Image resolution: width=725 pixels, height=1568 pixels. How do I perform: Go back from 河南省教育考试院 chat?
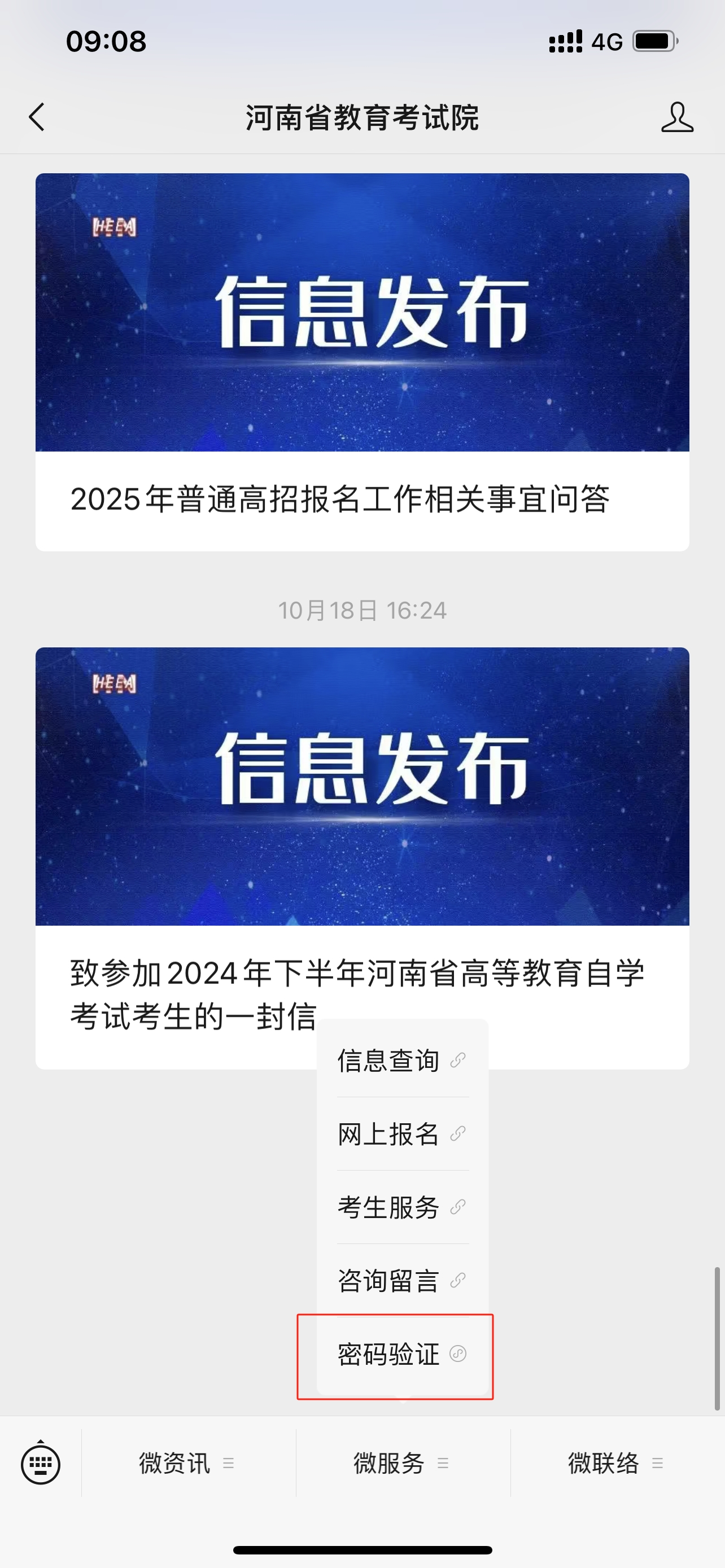[x=37, y=117]
